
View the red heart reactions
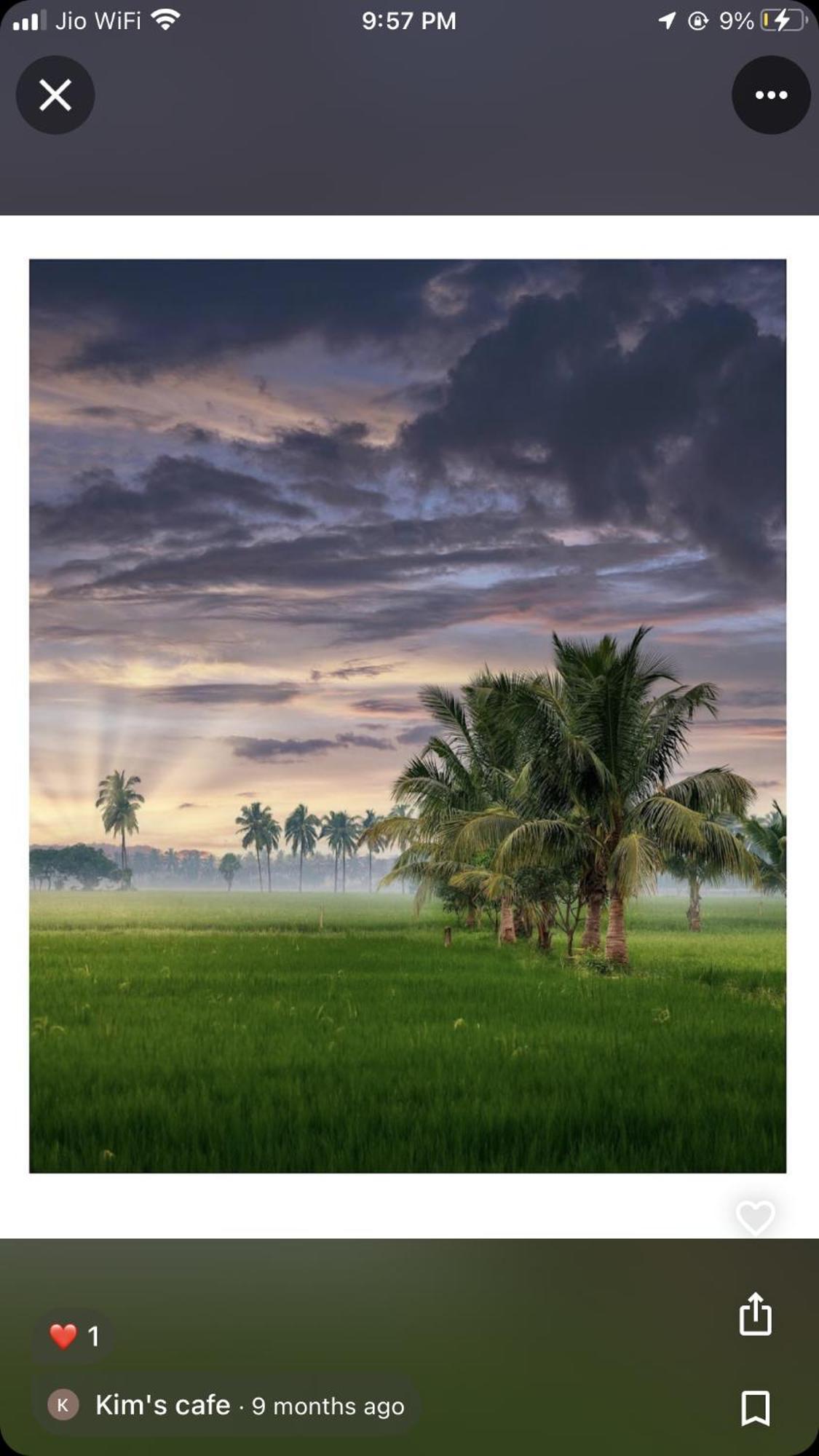[74, 1336]
